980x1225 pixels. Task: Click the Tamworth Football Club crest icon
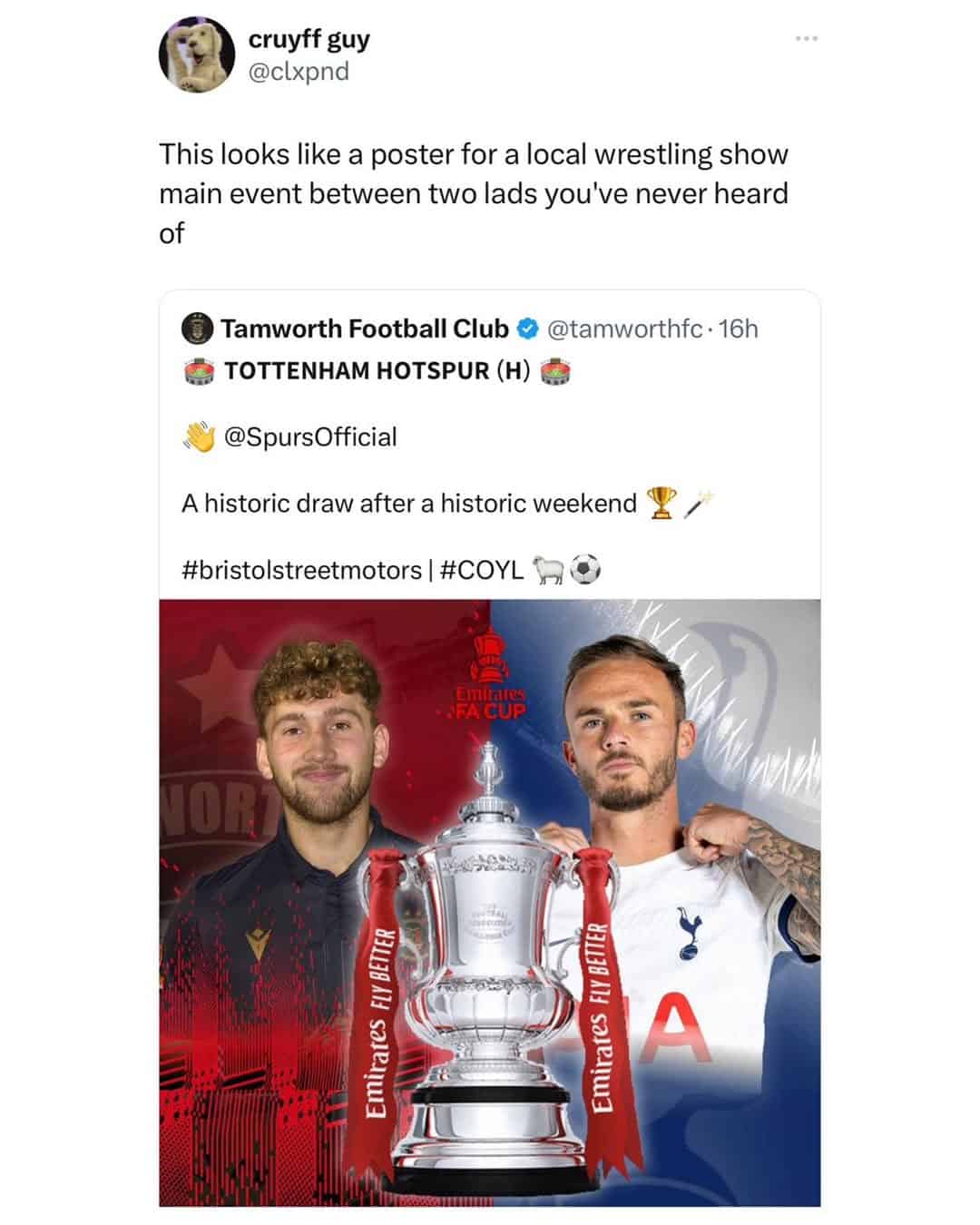[196, 329]
